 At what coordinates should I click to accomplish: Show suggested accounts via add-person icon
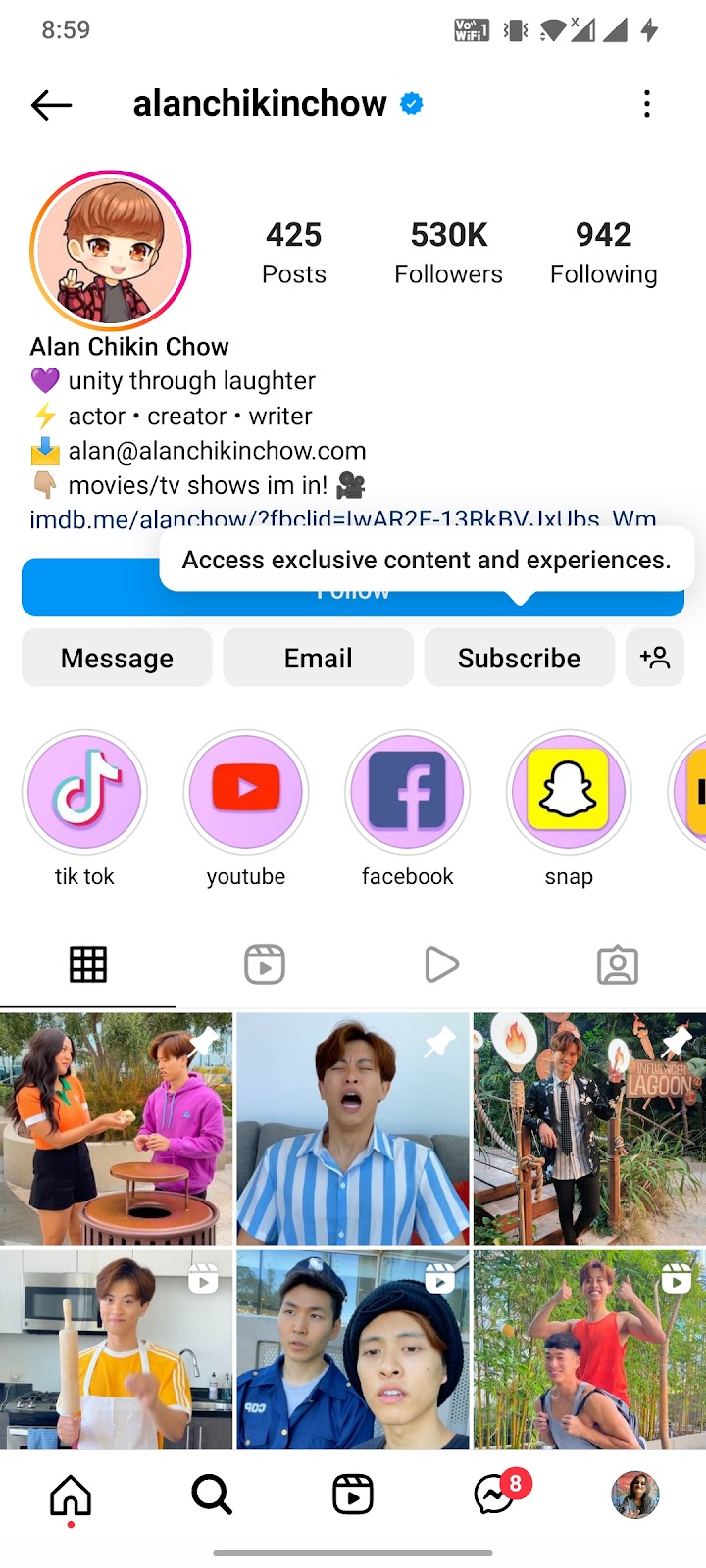pos(654,658)
